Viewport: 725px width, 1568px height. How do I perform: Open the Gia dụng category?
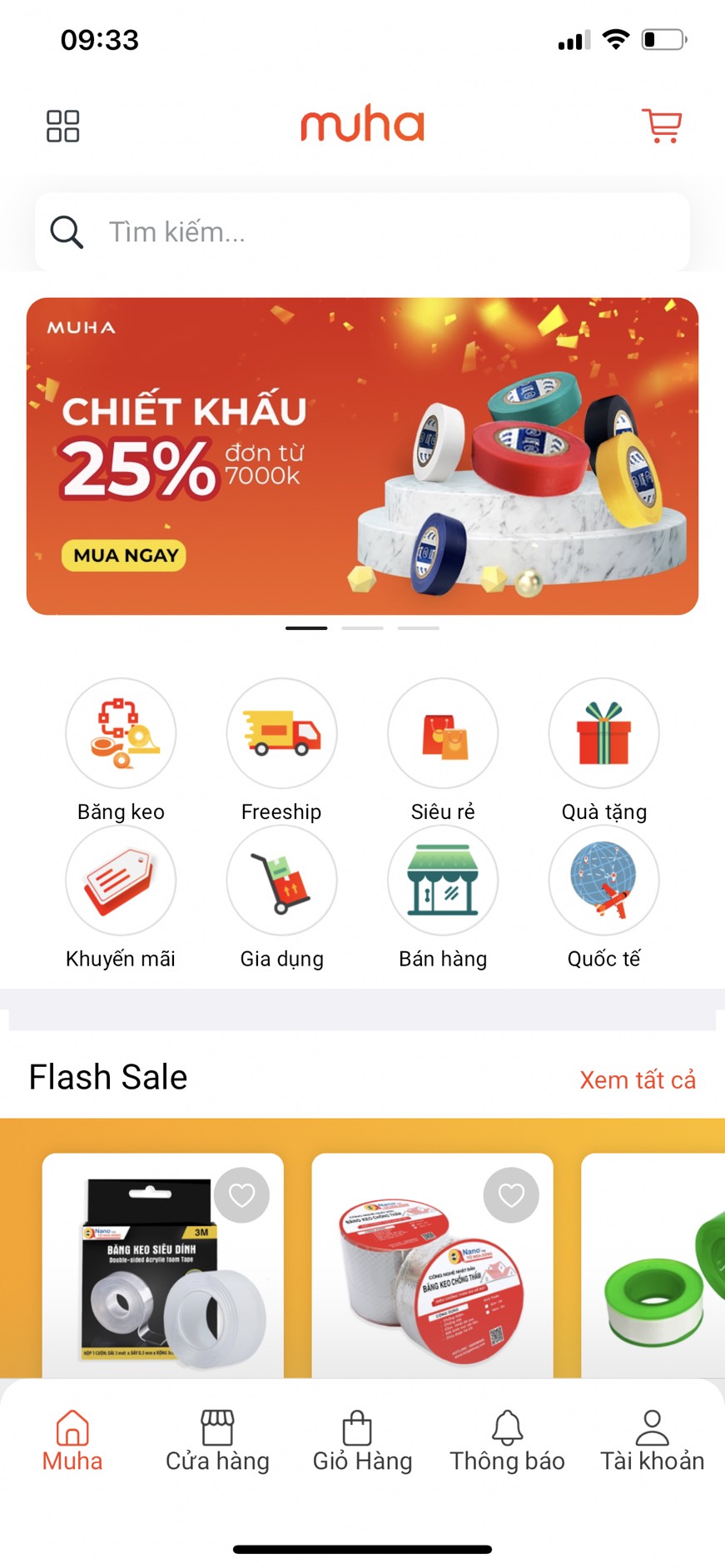pyautogui.click(x=281, y=881)
